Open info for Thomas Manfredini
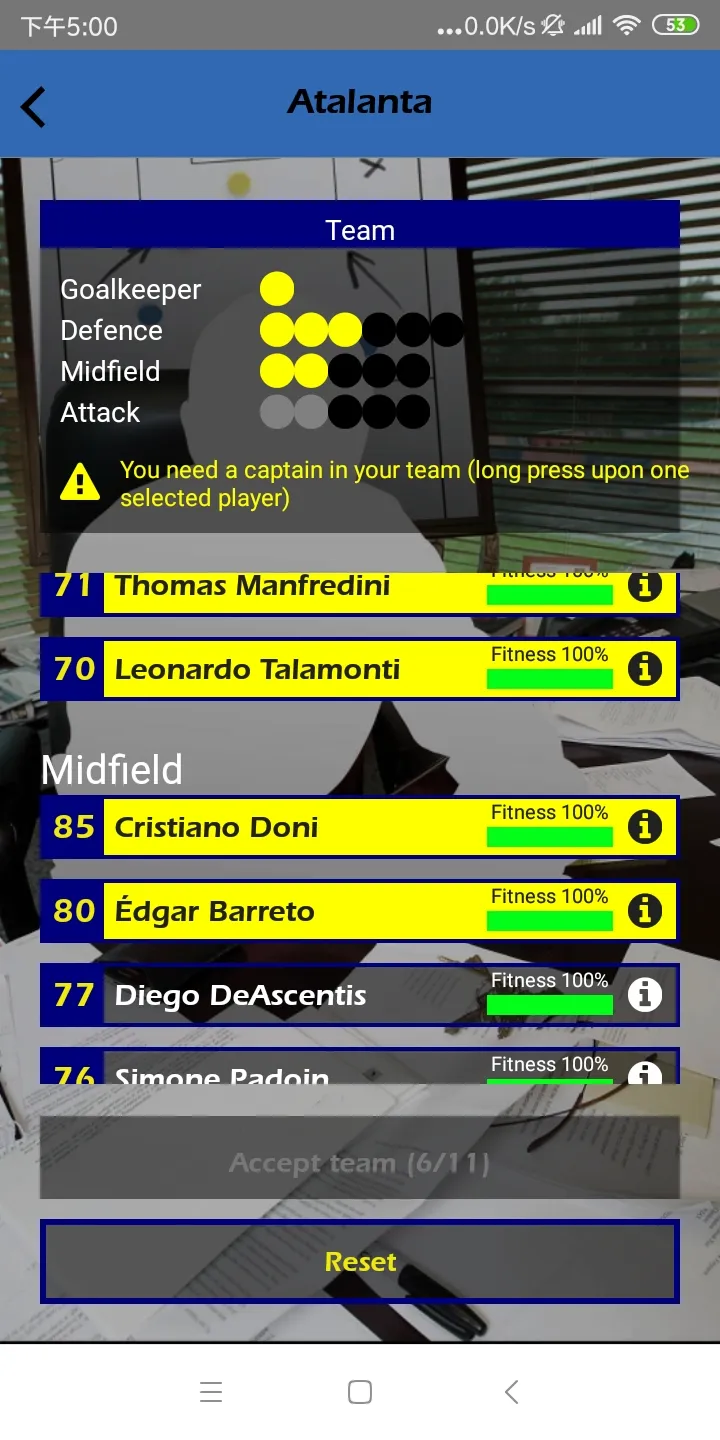Image resolution: width=720 pixels, height=1440 pixels. pos(645,587)
